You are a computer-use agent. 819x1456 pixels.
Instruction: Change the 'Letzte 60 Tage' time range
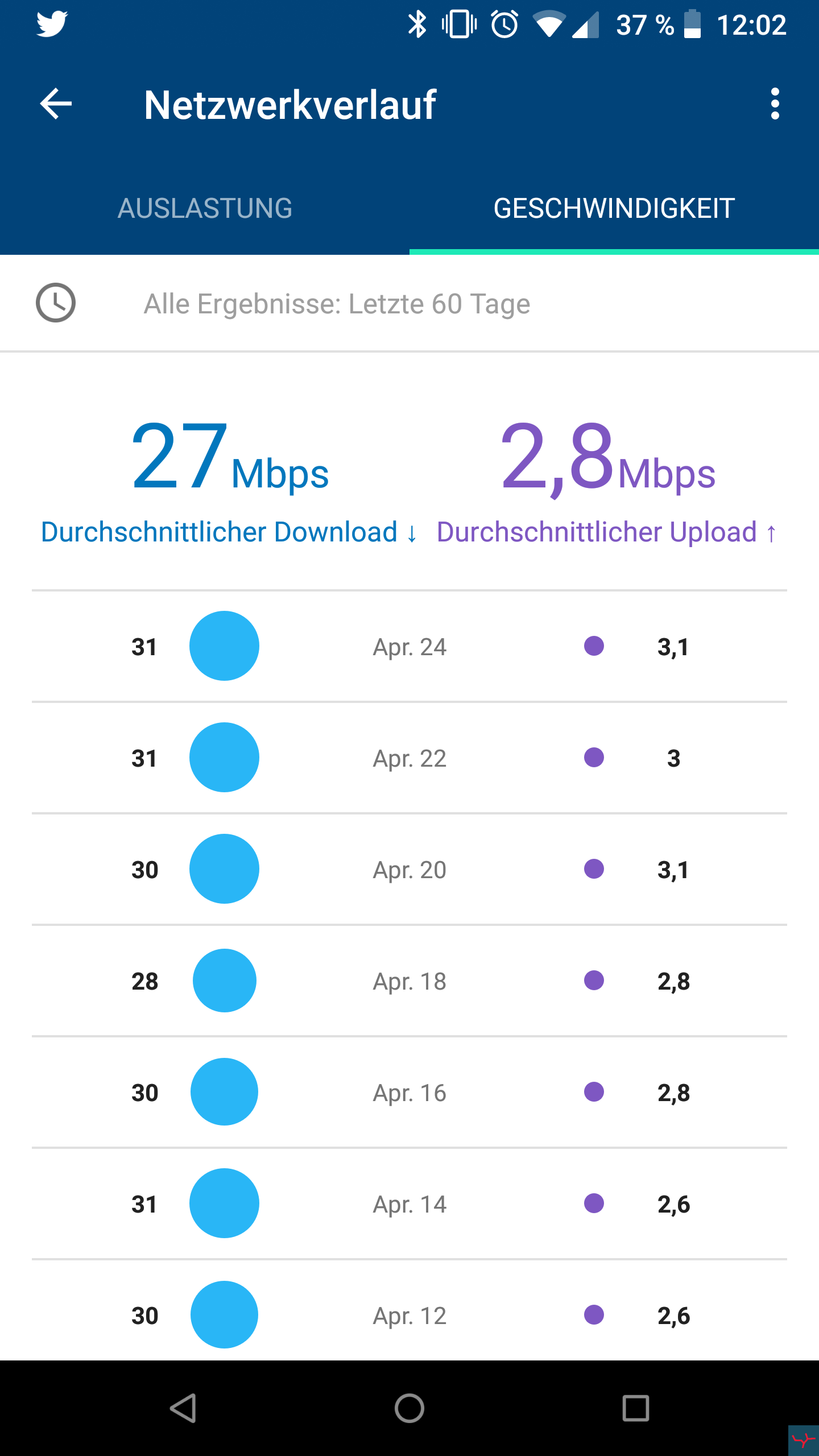tap(409, 303)
